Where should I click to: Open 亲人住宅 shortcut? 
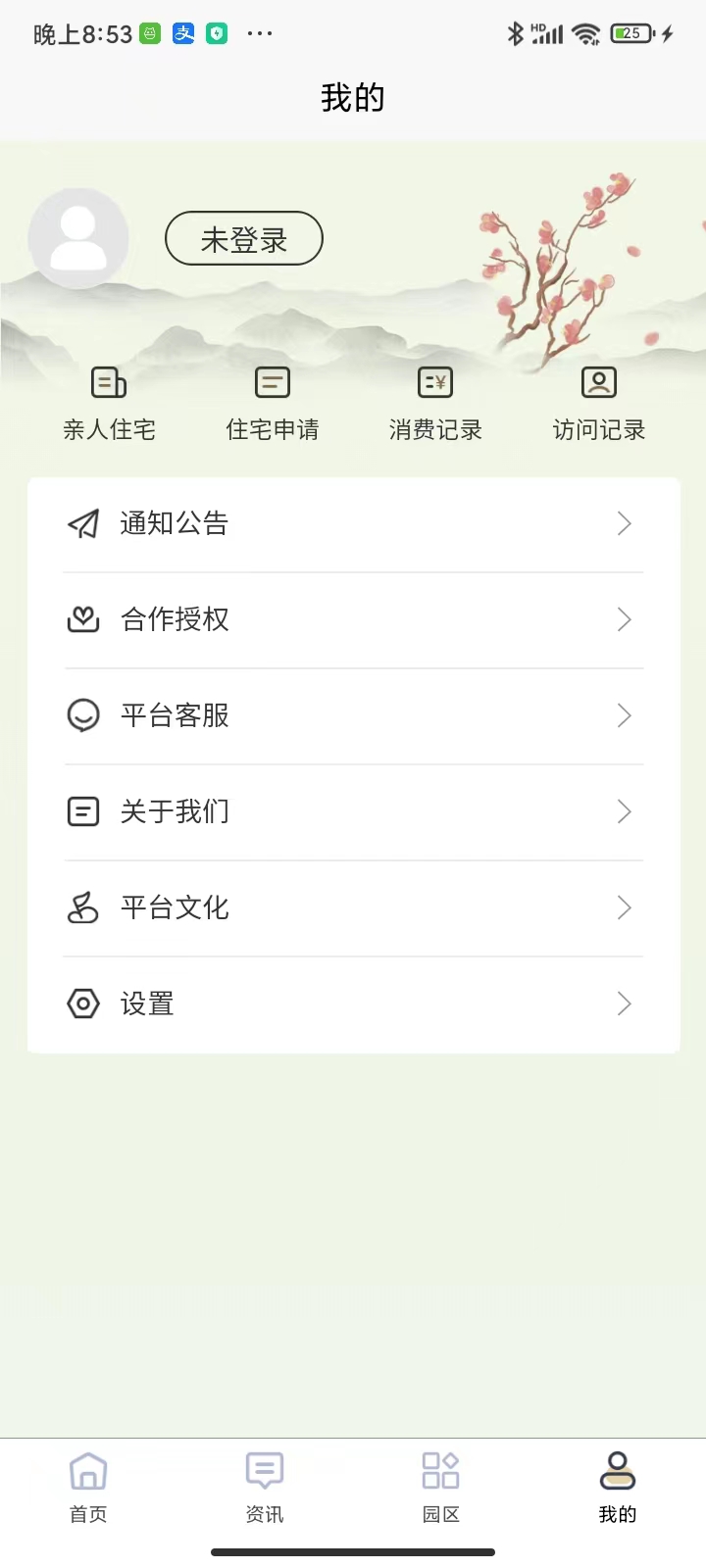click(109, 404)
